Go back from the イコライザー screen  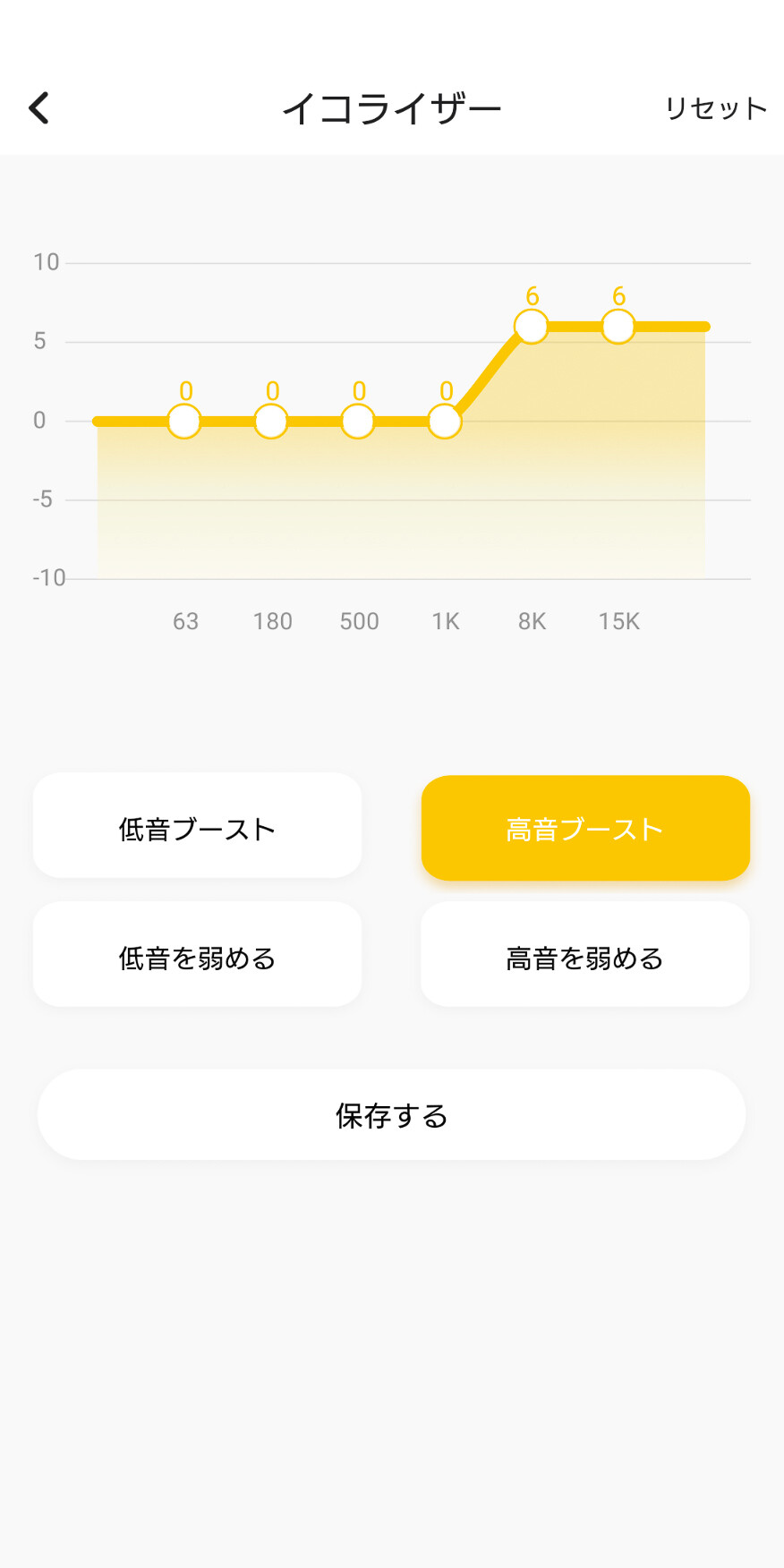39,108
